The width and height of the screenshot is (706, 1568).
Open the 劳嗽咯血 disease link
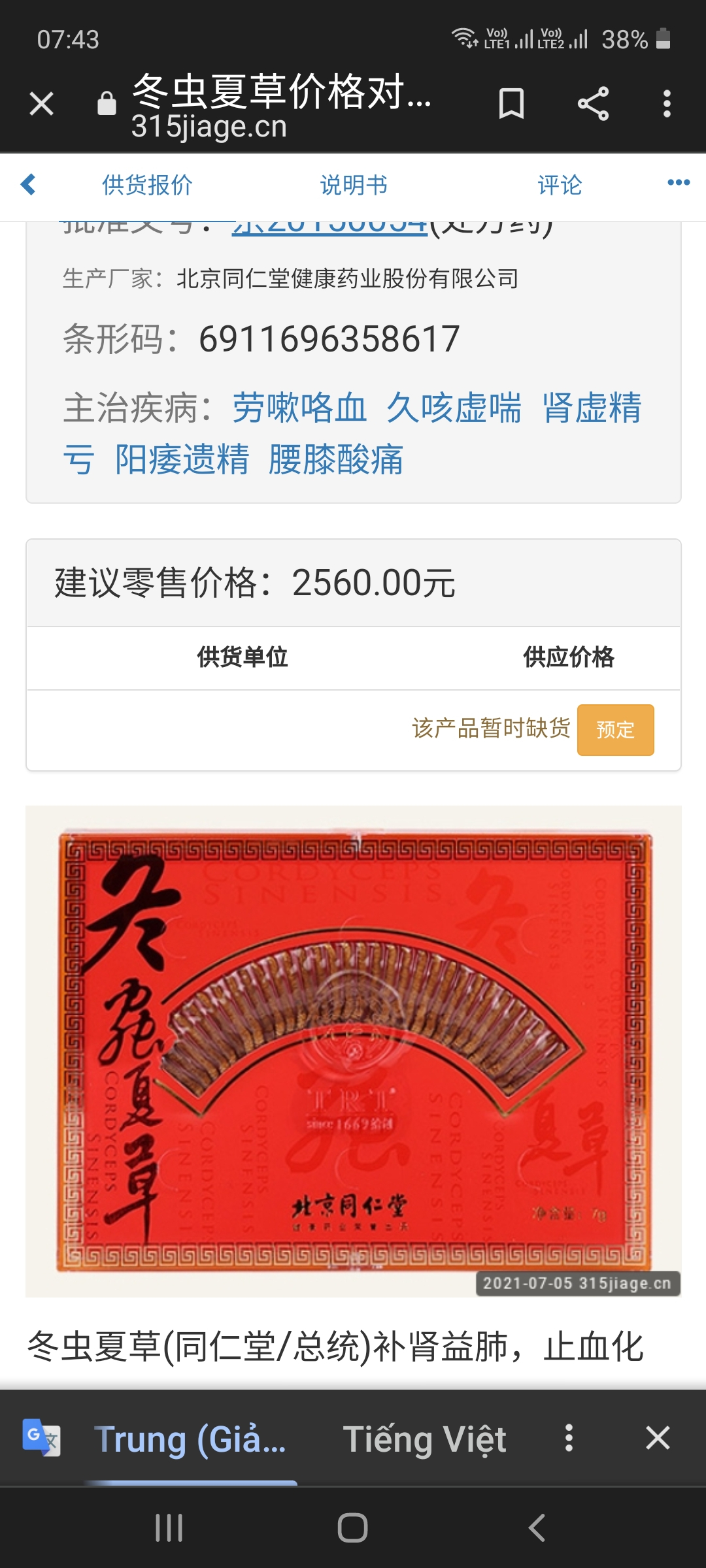pyautogui.click(x=299, y=408)
